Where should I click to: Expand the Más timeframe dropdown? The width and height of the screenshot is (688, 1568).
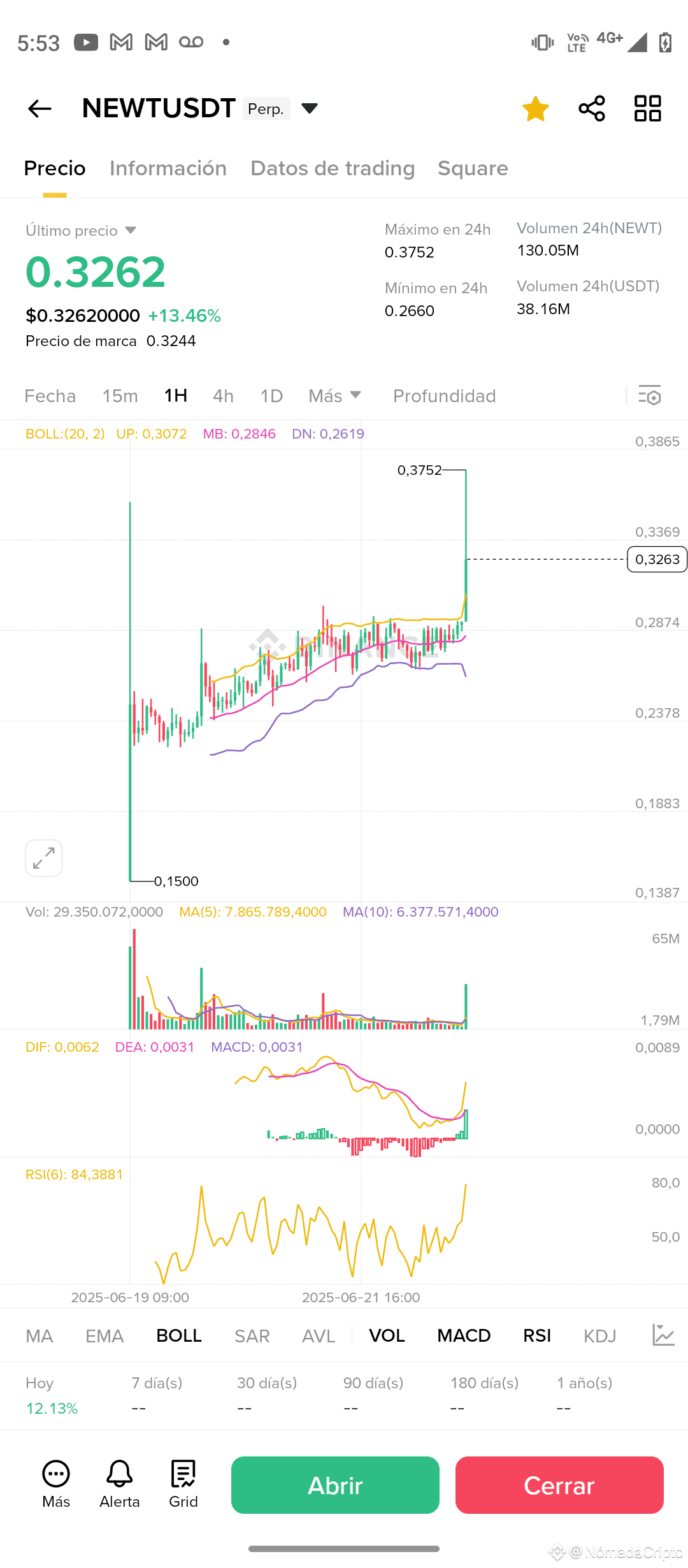(335, 396)
